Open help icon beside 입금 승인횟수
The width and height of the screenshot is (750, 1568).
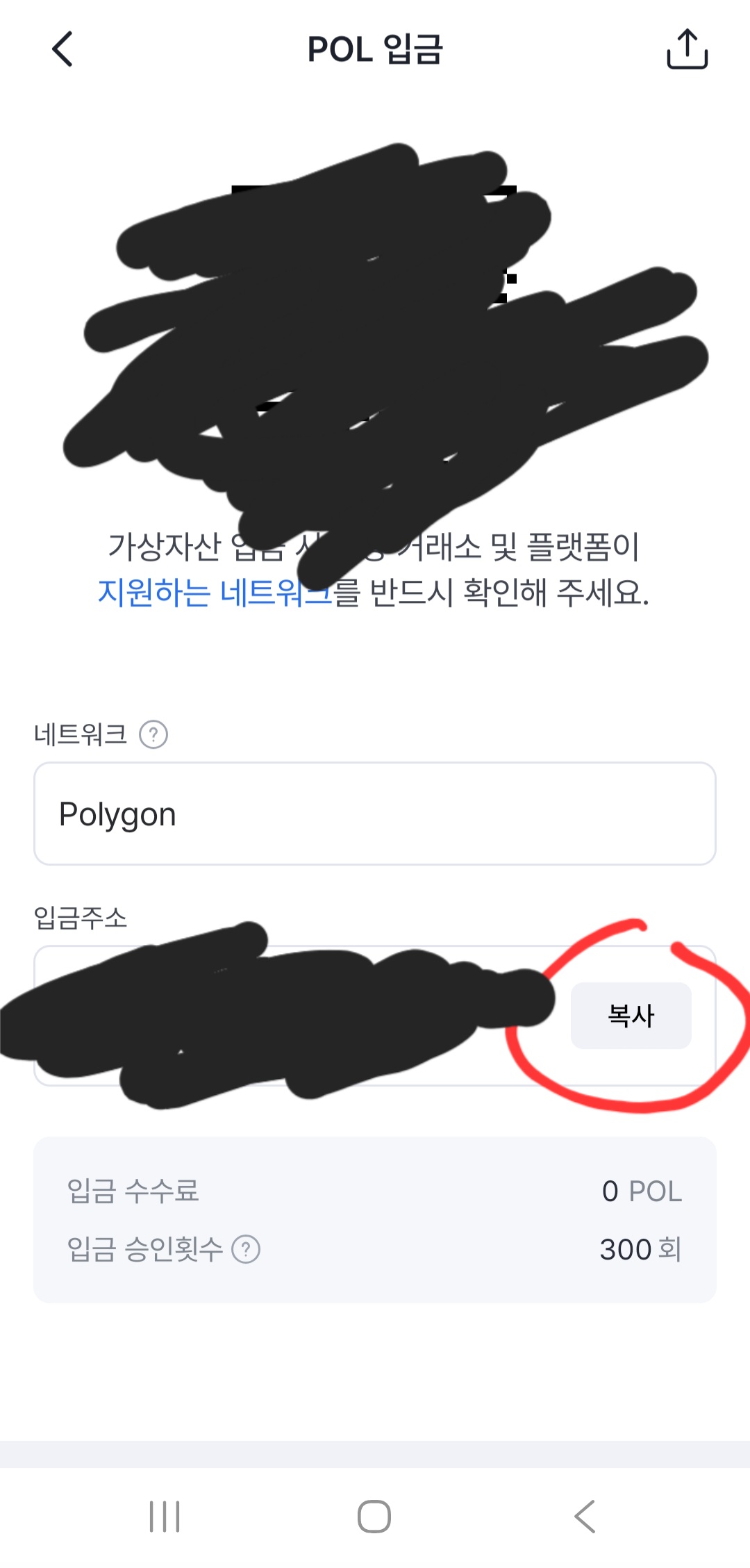coord(246,1249)
